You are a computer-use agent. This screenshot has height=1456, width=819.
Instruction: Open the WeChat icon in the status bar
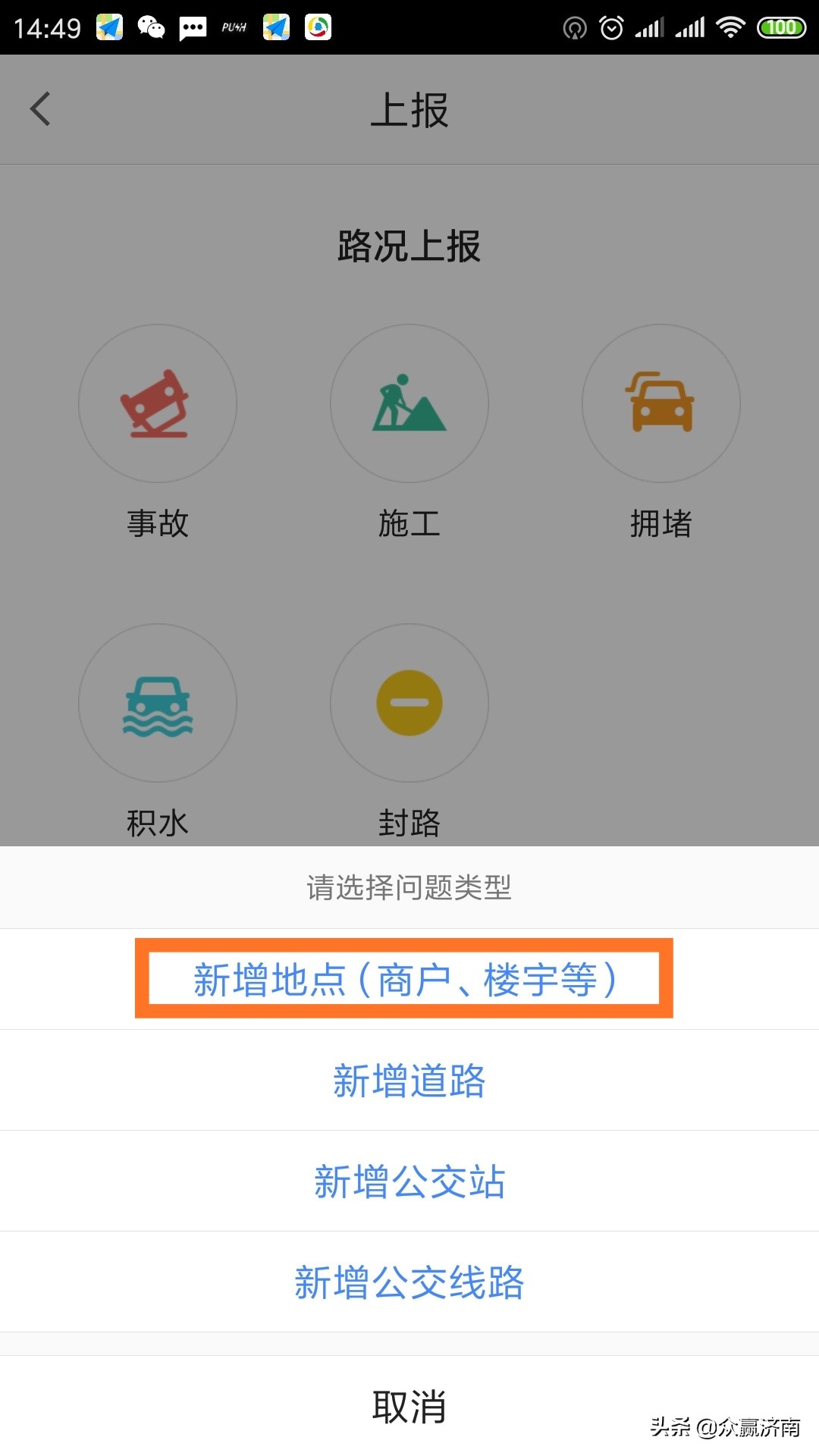click(x=149, y=27)
